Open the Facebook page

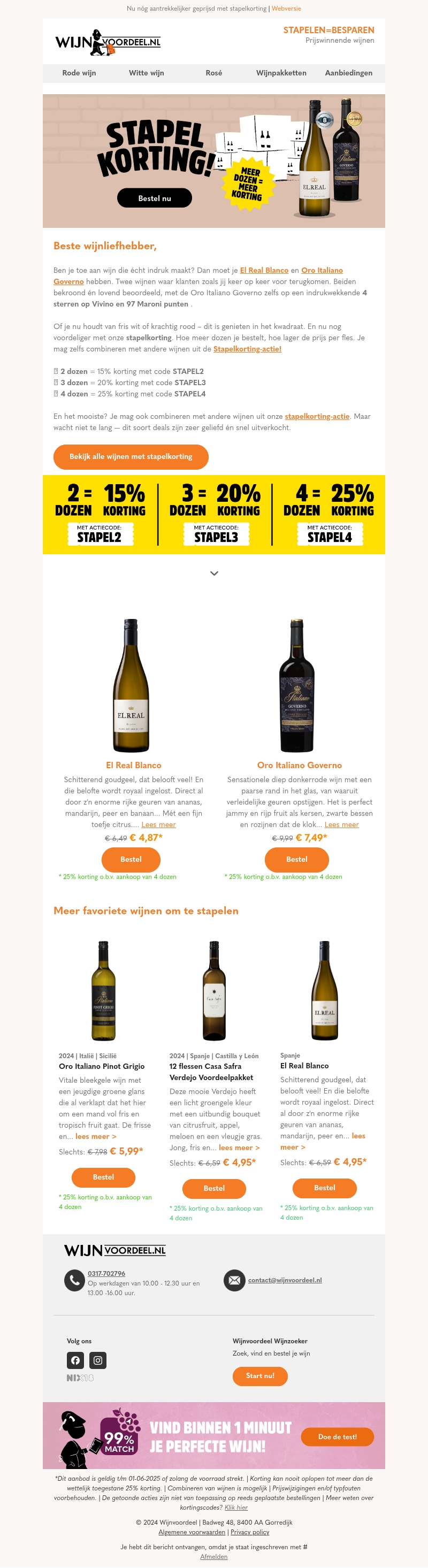tap(75, 1360)
